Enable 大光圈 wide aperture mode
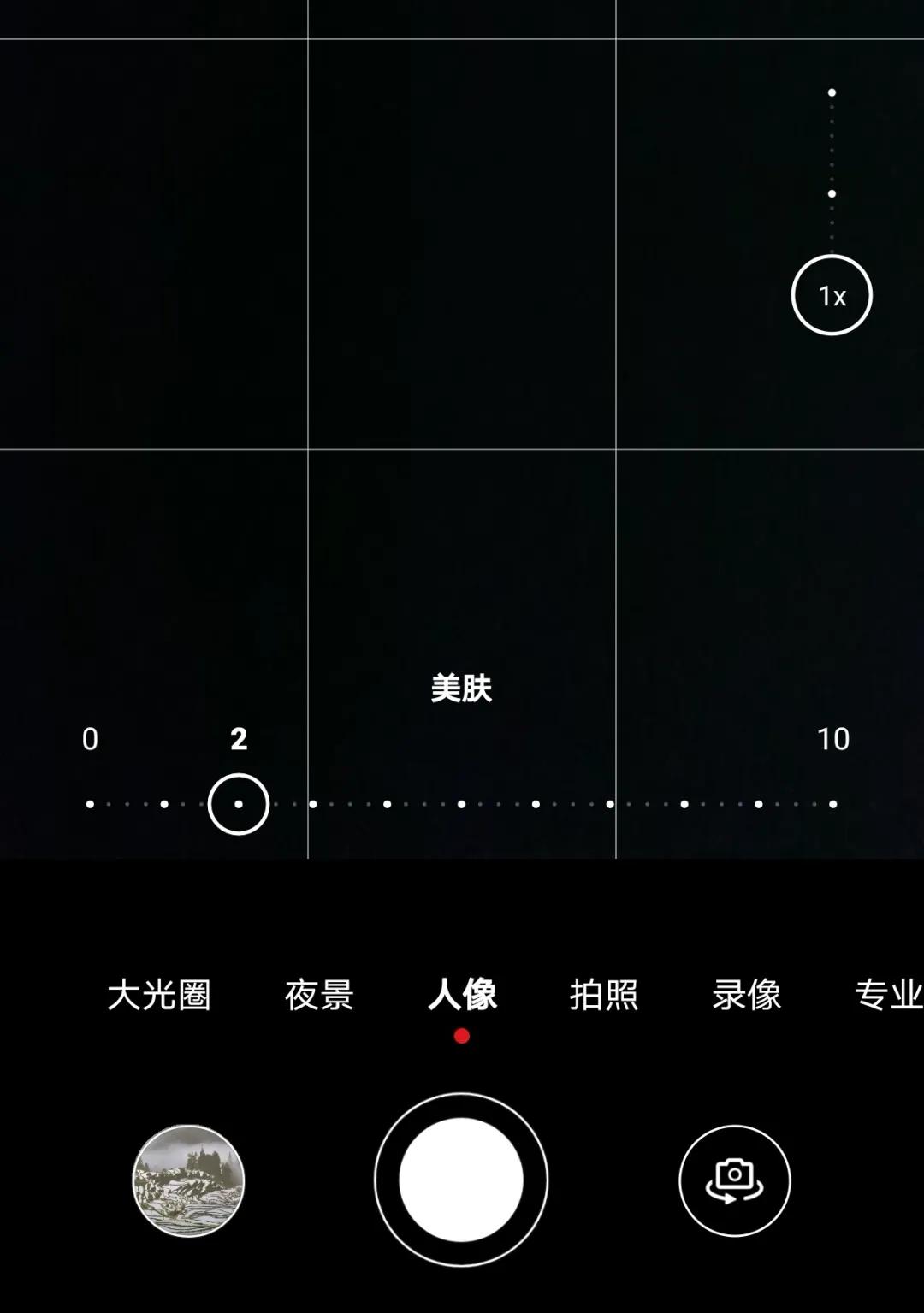Image resolution: width=924 pixels, height=1313 pixels. (161, 996)
